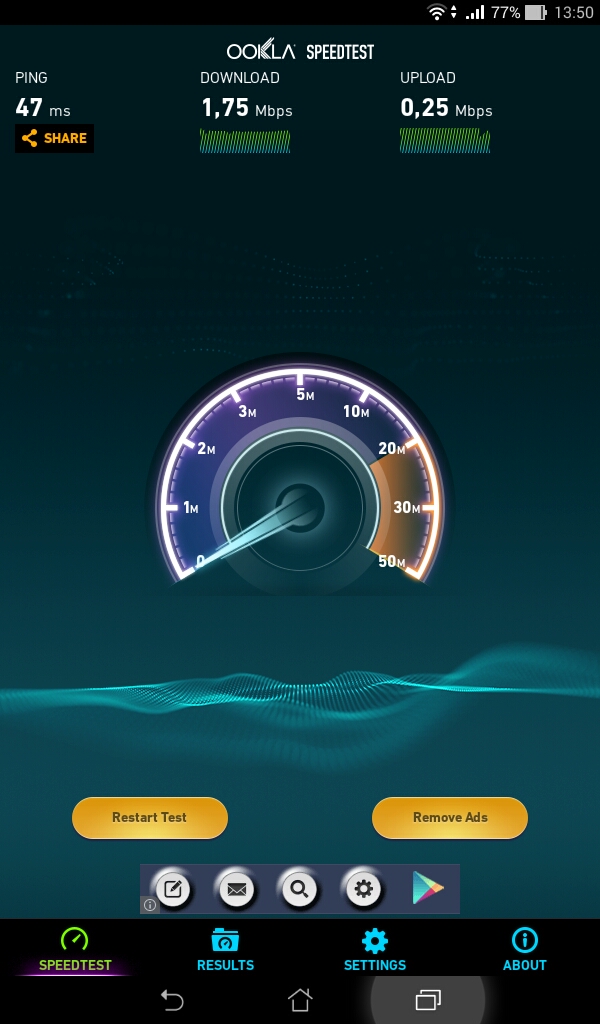The image size is (600, 1024).
Task: Open the ad banner info icon
Action: [x=150, y=905]
